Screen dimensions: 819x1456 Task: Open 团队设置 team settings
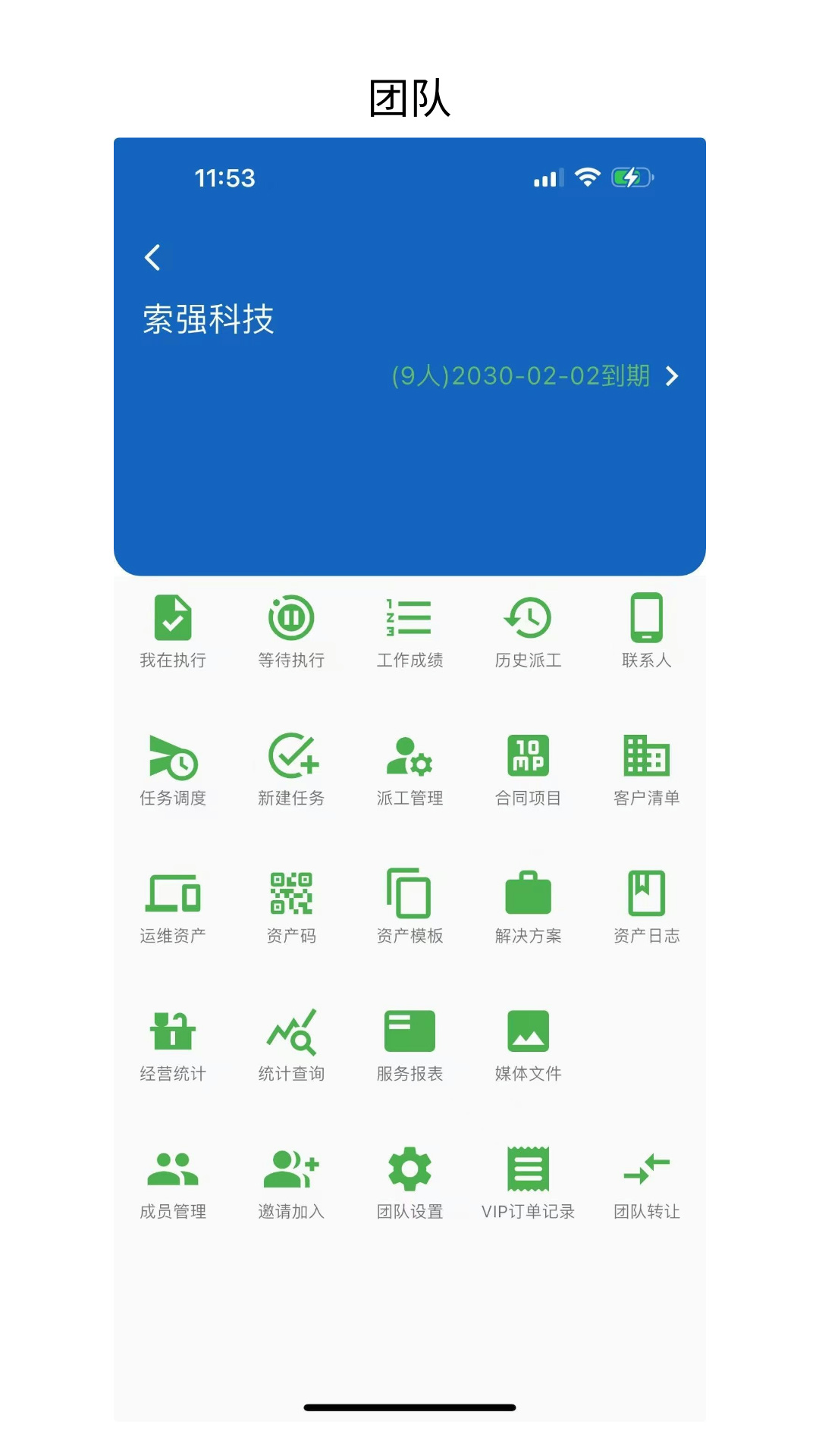pos(408,1179)
